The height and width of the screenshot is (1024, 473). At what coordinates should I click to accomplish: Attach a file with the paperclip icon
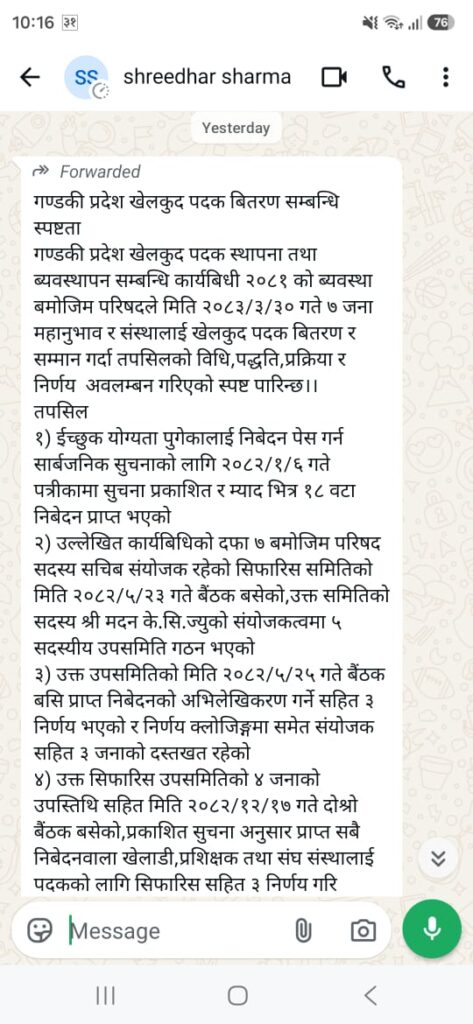302,931
